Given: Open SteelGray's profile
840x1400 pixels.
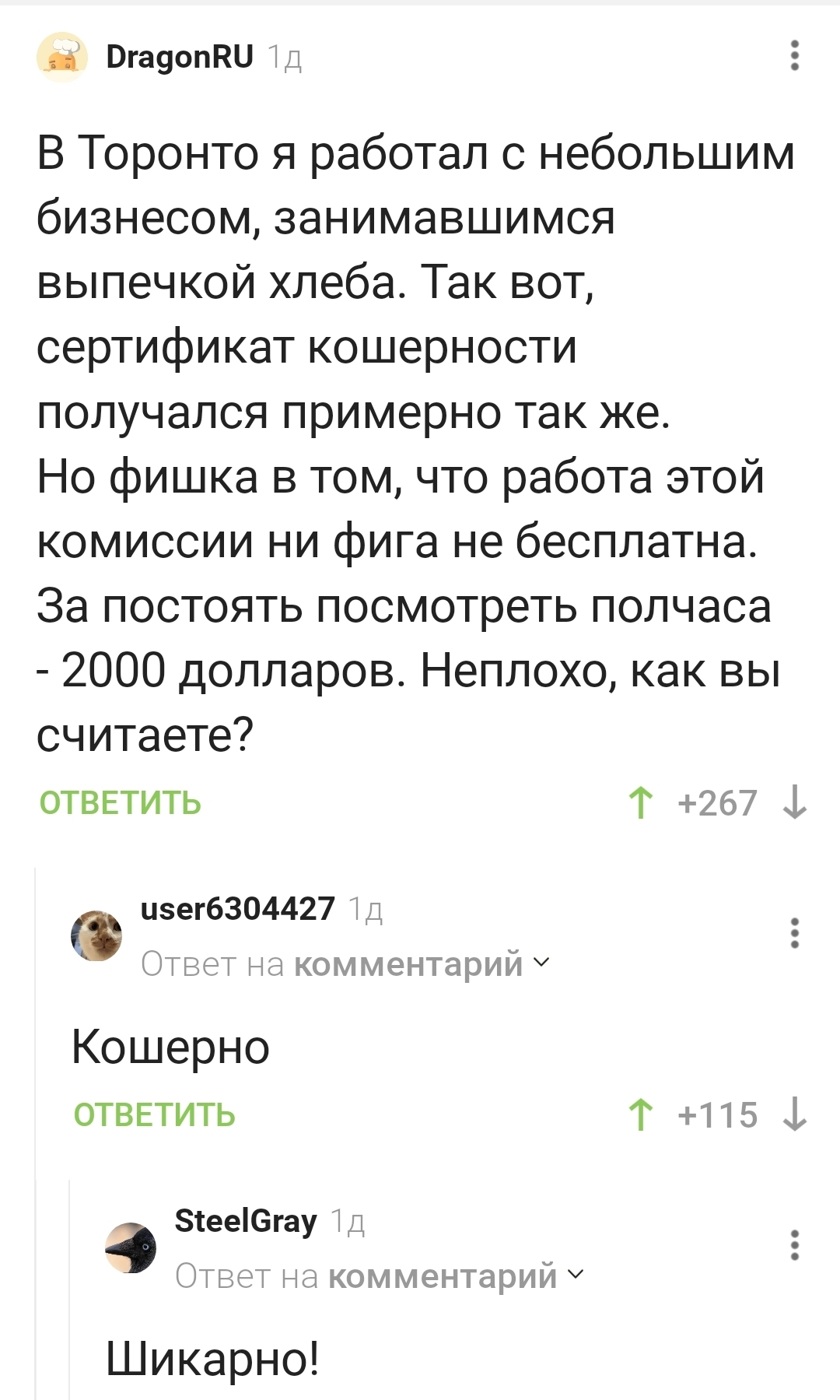Looking at the screenshot, I should 246,1221.
